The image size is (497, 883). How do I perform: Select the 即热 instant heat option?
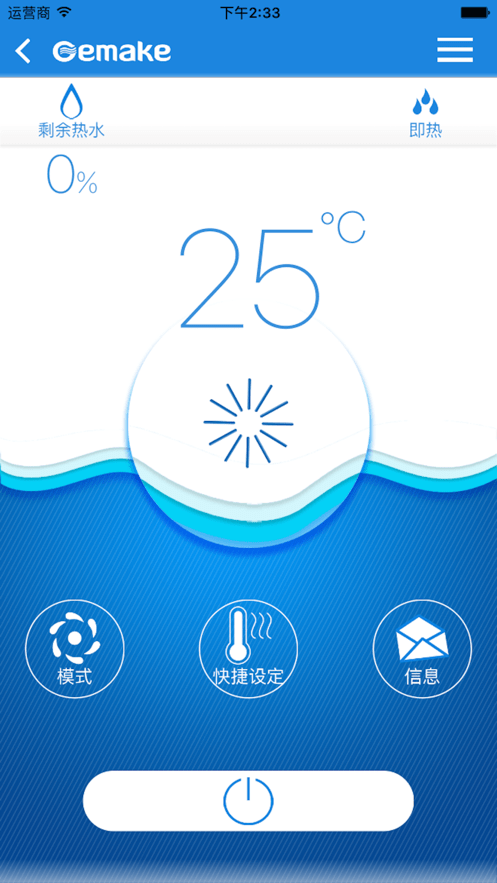pos(426,113)
